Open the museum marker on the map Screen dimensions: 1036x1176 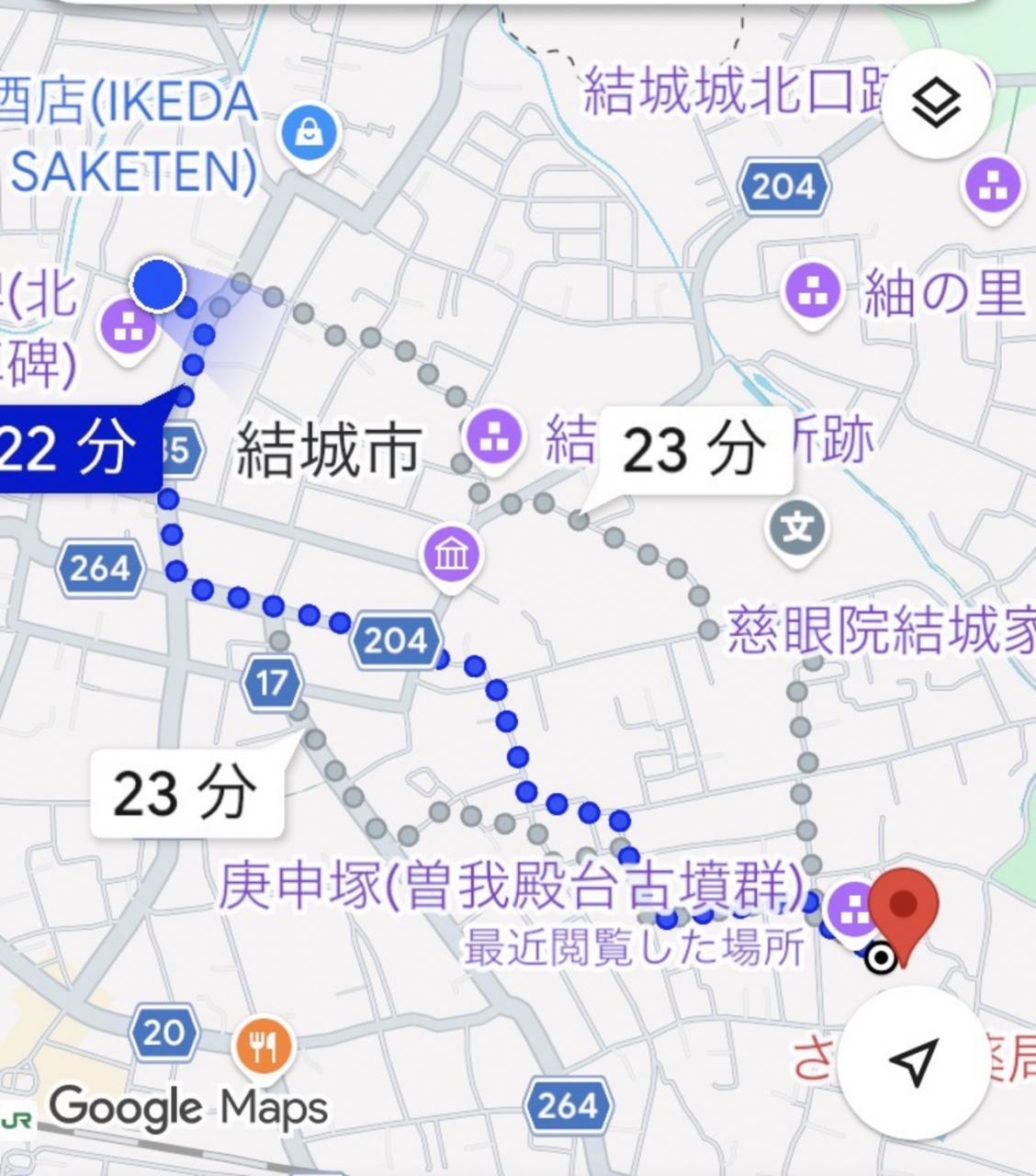(x=452, y=556)
